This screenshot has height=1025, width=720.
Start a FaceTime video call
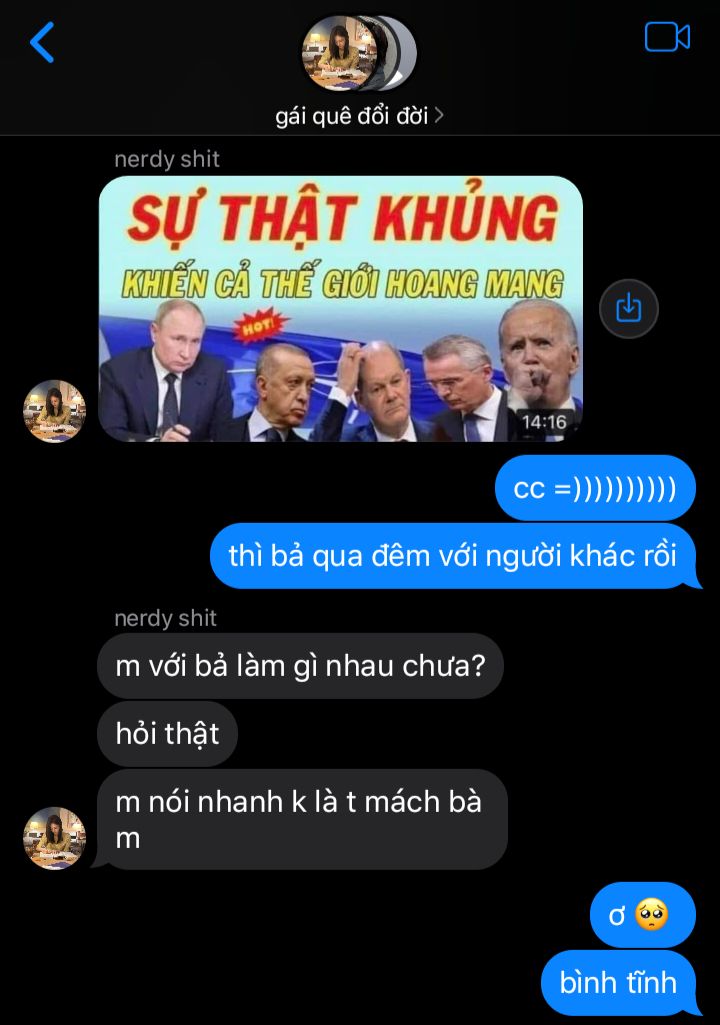[667, 37]
